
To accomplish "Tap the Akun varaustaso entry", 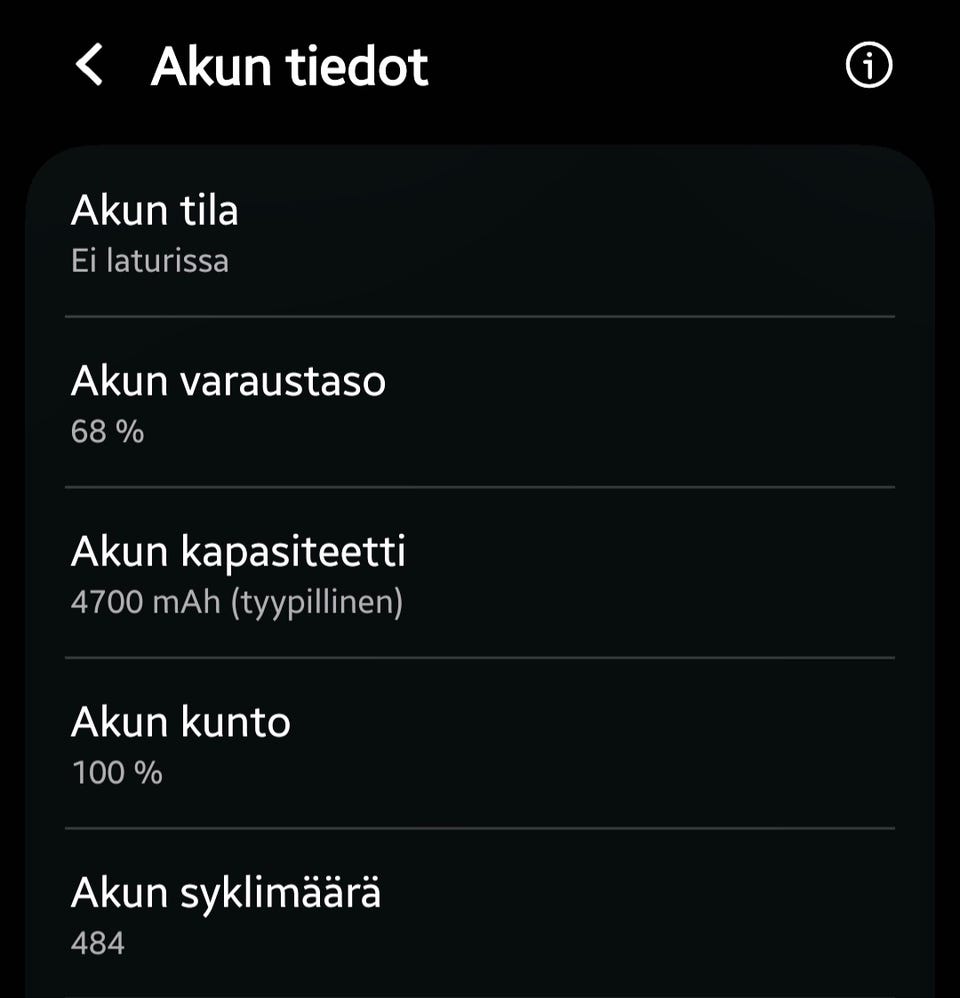I will [x=300, y=402].
